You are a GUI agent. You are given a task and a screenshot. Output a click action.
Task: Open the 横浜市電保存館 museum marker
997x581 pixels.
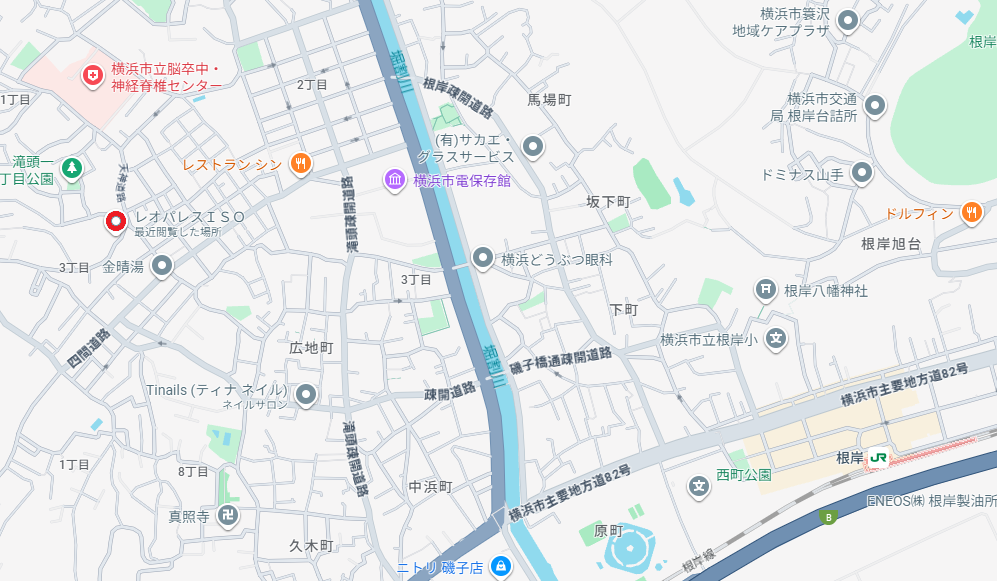(x=395, y=180)
